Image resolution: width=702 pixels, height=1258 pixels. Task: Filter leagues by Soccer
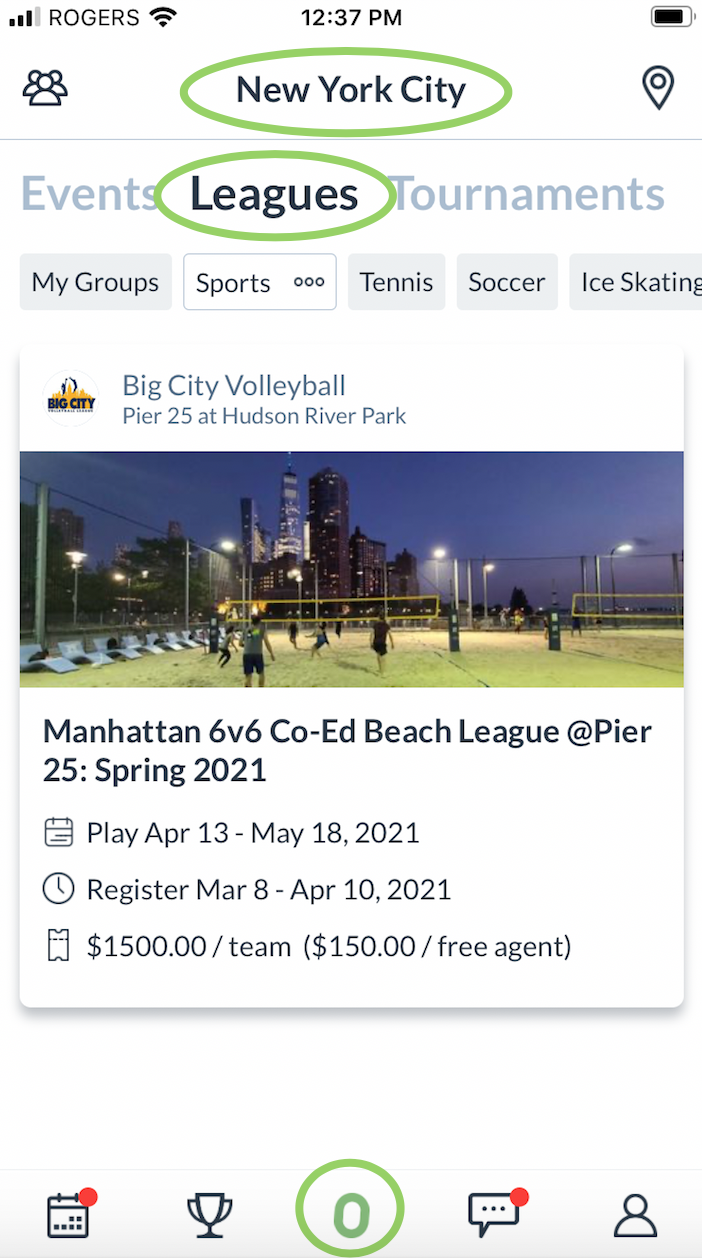pos(507,282)
